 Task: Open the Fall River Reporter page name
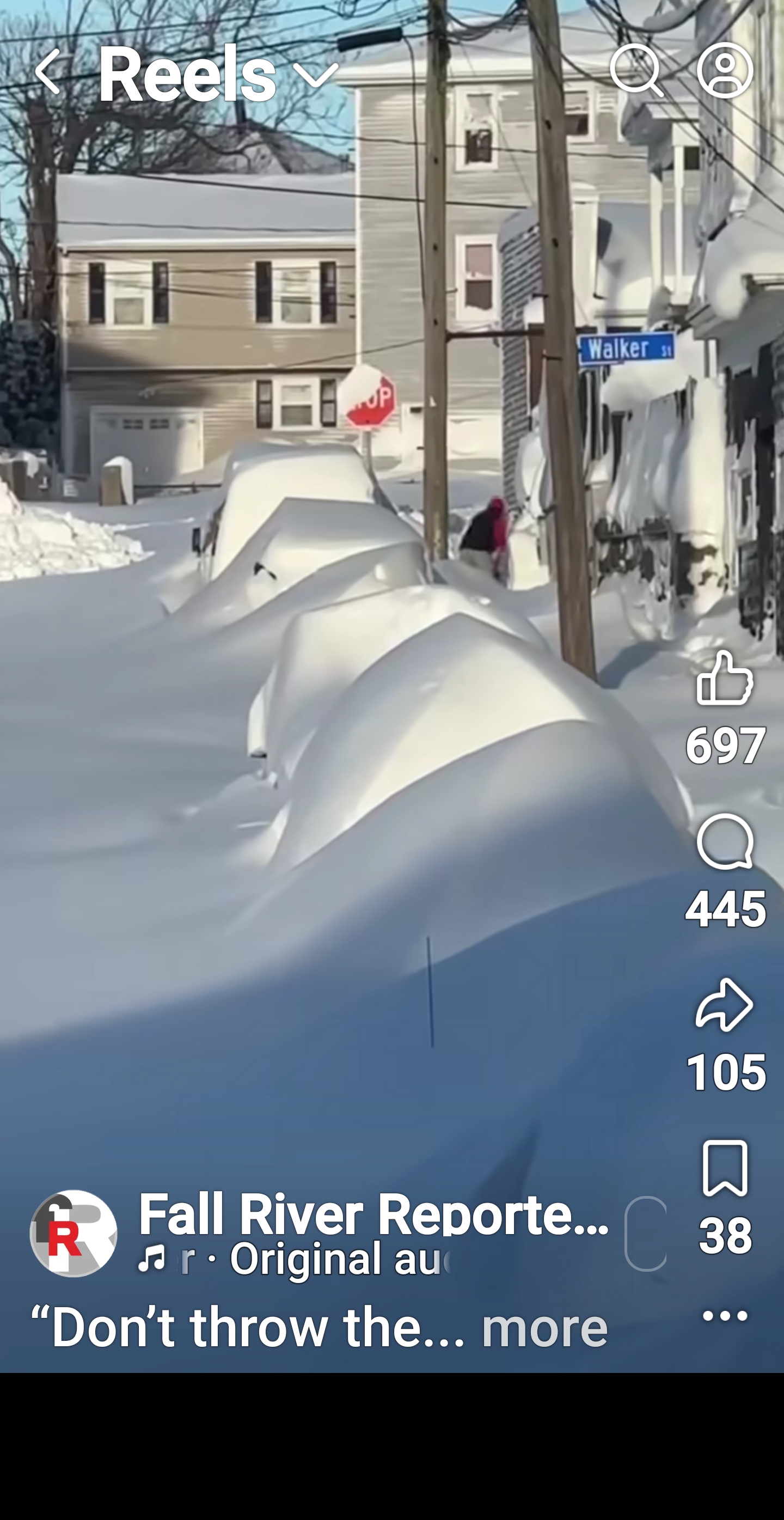click(x=373, y=1214)
